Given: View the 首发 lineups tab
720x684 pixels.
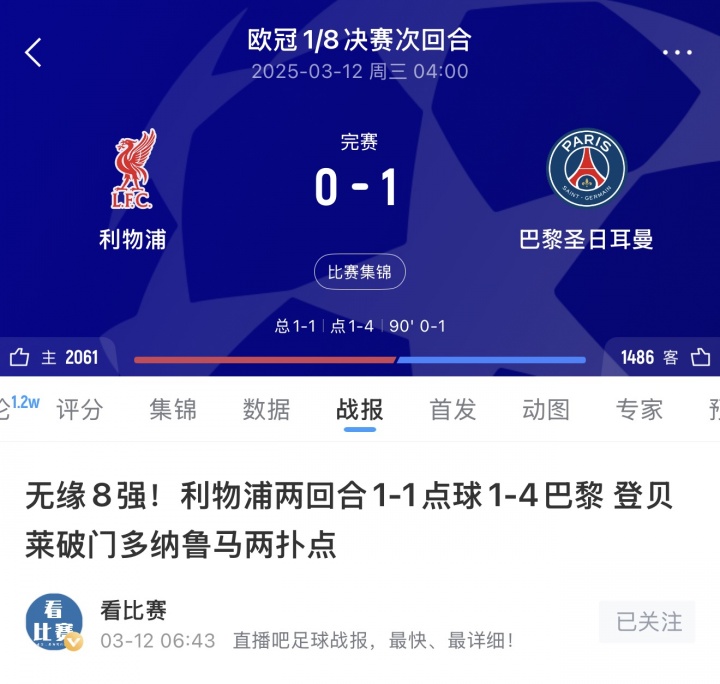Looking at the screenshot, I should click(453, 409).
